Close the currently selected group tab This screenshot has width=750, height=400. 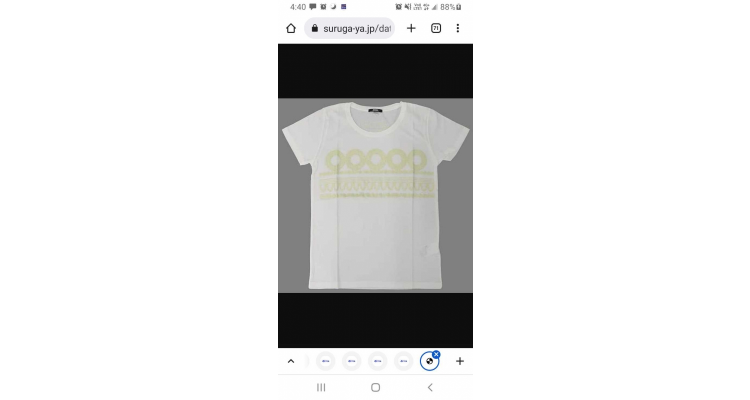coord(436,354)
